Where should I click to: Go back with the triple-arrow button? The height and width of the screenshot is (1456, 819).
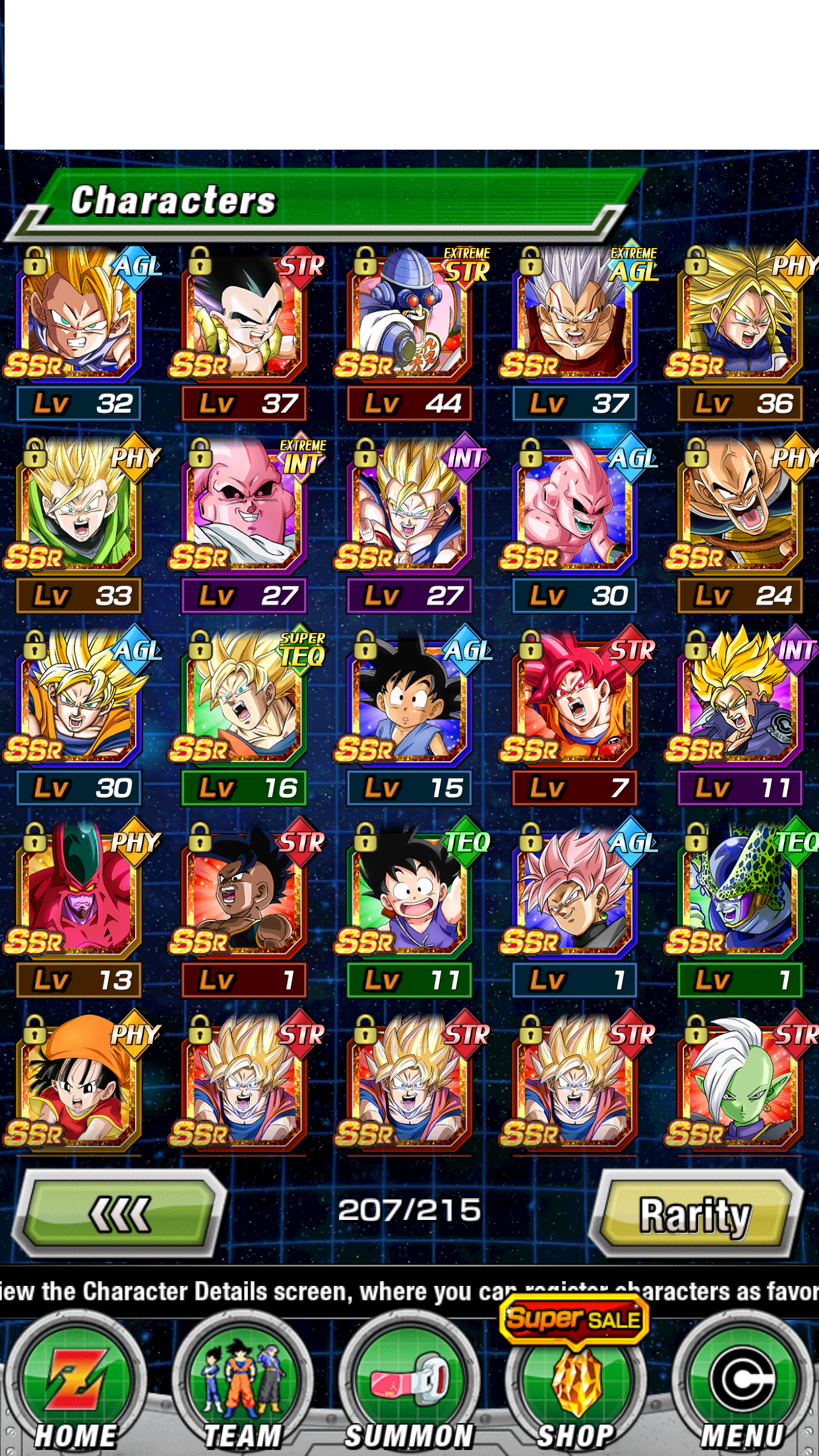click(x=119, y=1214)
